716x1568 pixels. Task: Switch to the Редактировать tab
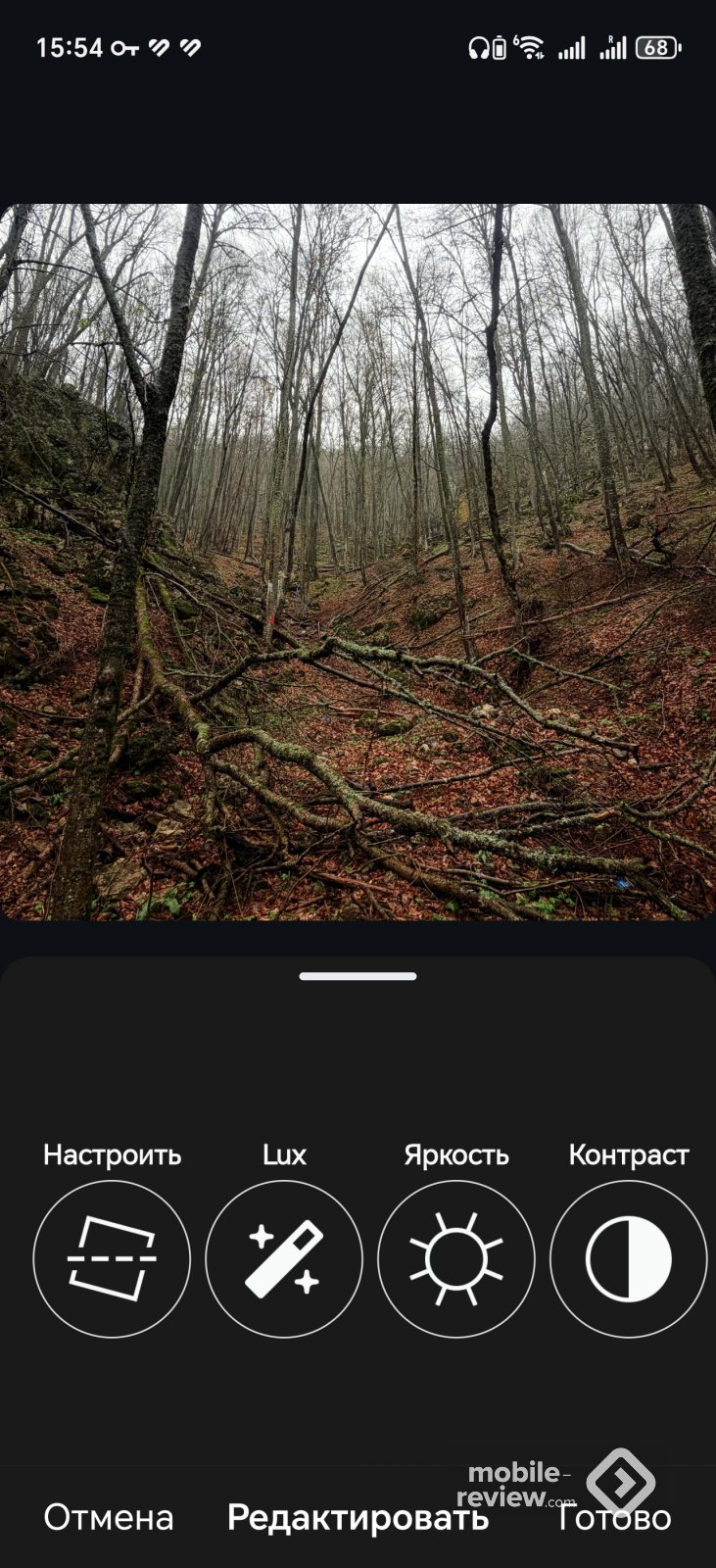click(358, 1517)
